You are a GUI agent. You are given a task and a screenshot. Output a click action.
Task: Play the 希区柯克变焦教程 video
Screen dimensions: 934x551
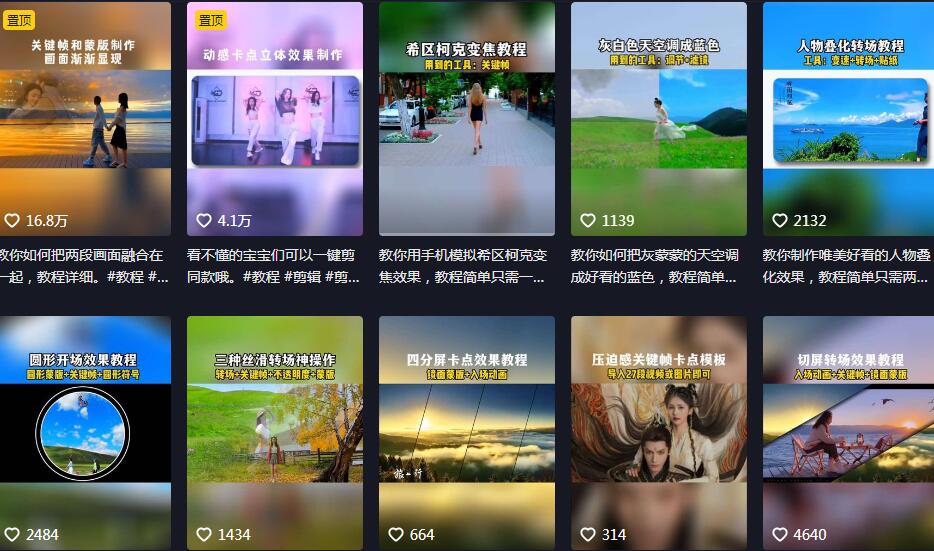(467, 119)
